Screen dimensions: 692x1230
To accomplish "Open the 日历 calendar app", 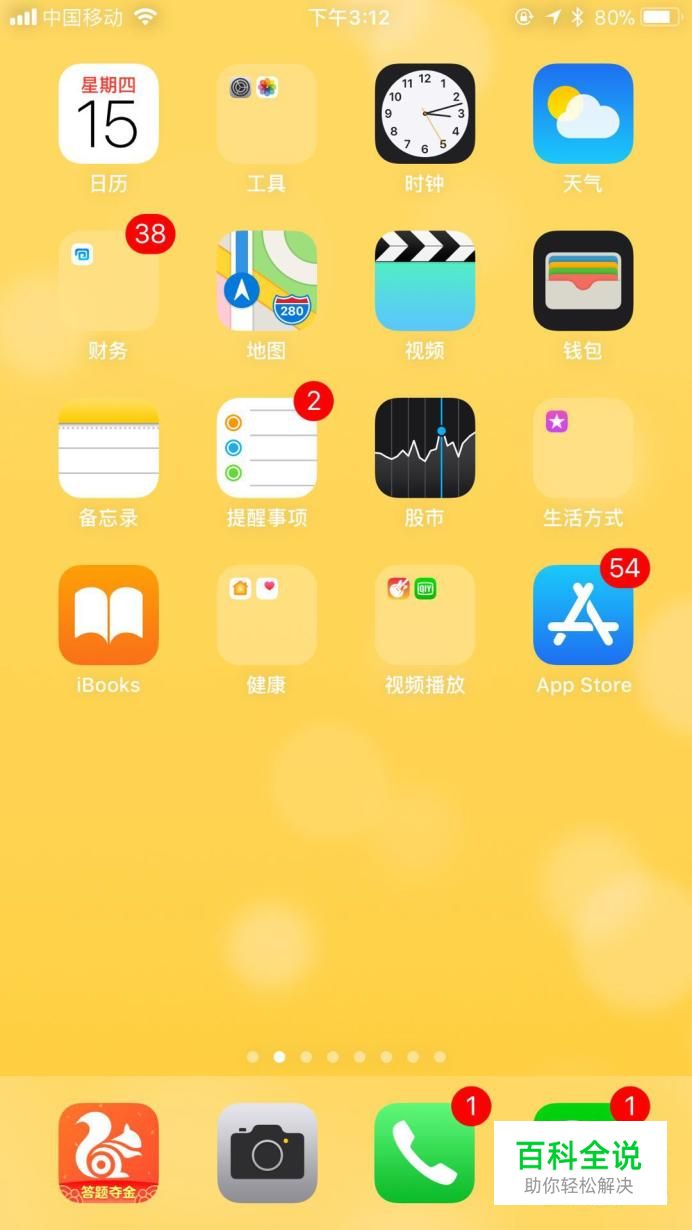I will [x=108, y=114].
